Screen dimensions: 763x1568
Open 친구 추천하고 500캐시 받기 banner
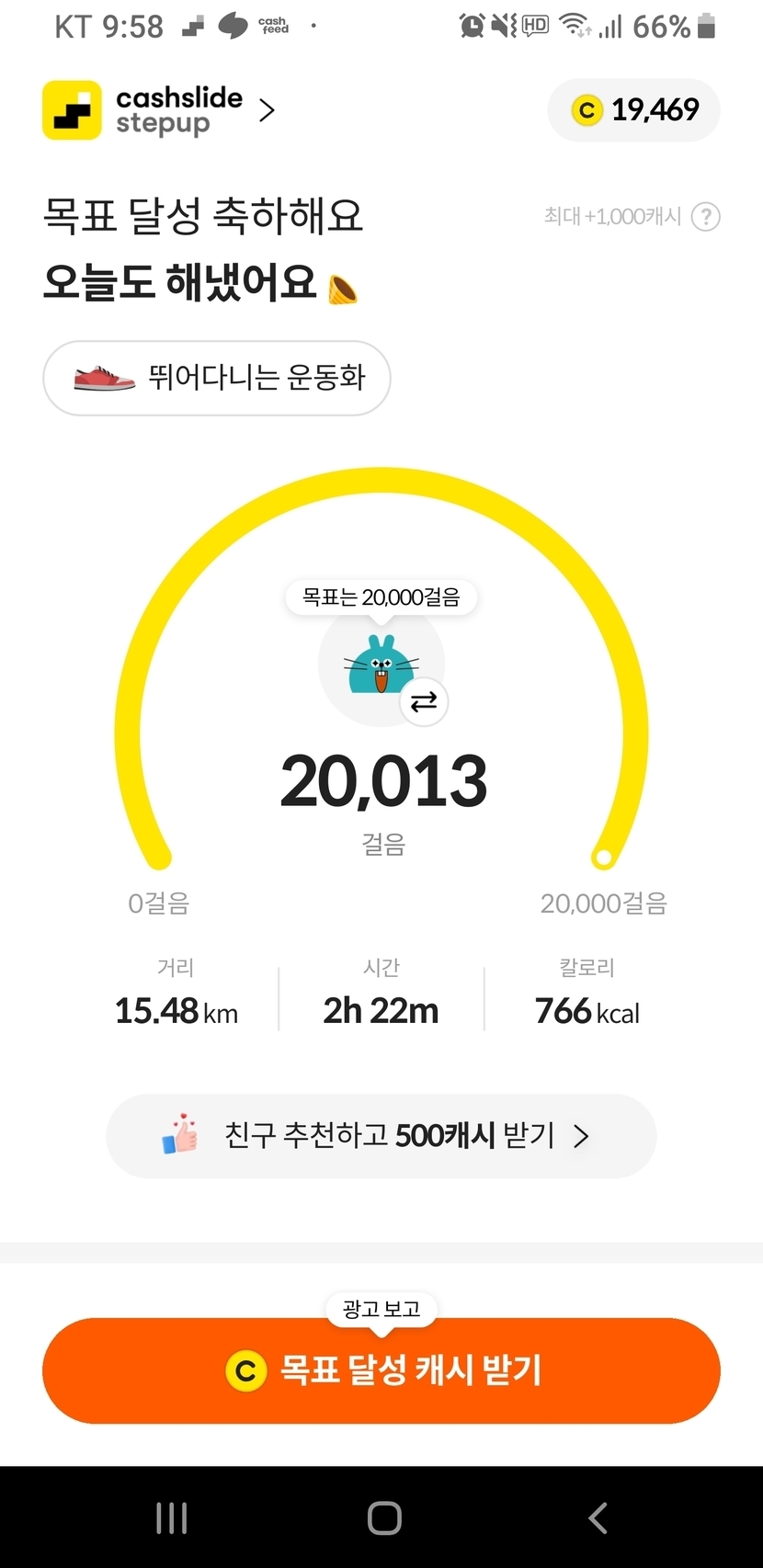(381, 1136)
